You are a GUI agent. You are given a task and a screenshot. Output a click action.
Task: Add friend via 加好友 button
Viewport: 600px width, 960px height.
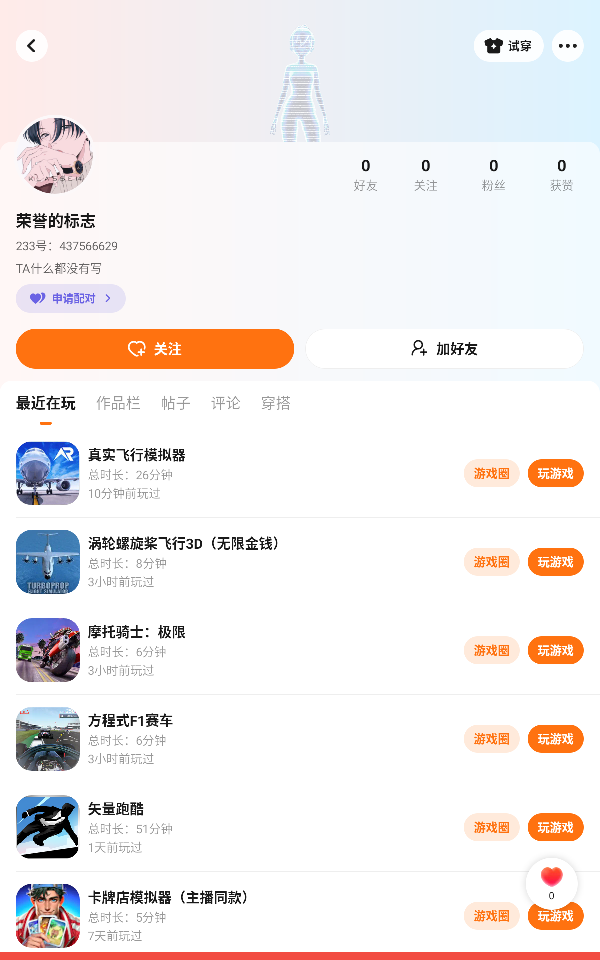tap(444, 349)
